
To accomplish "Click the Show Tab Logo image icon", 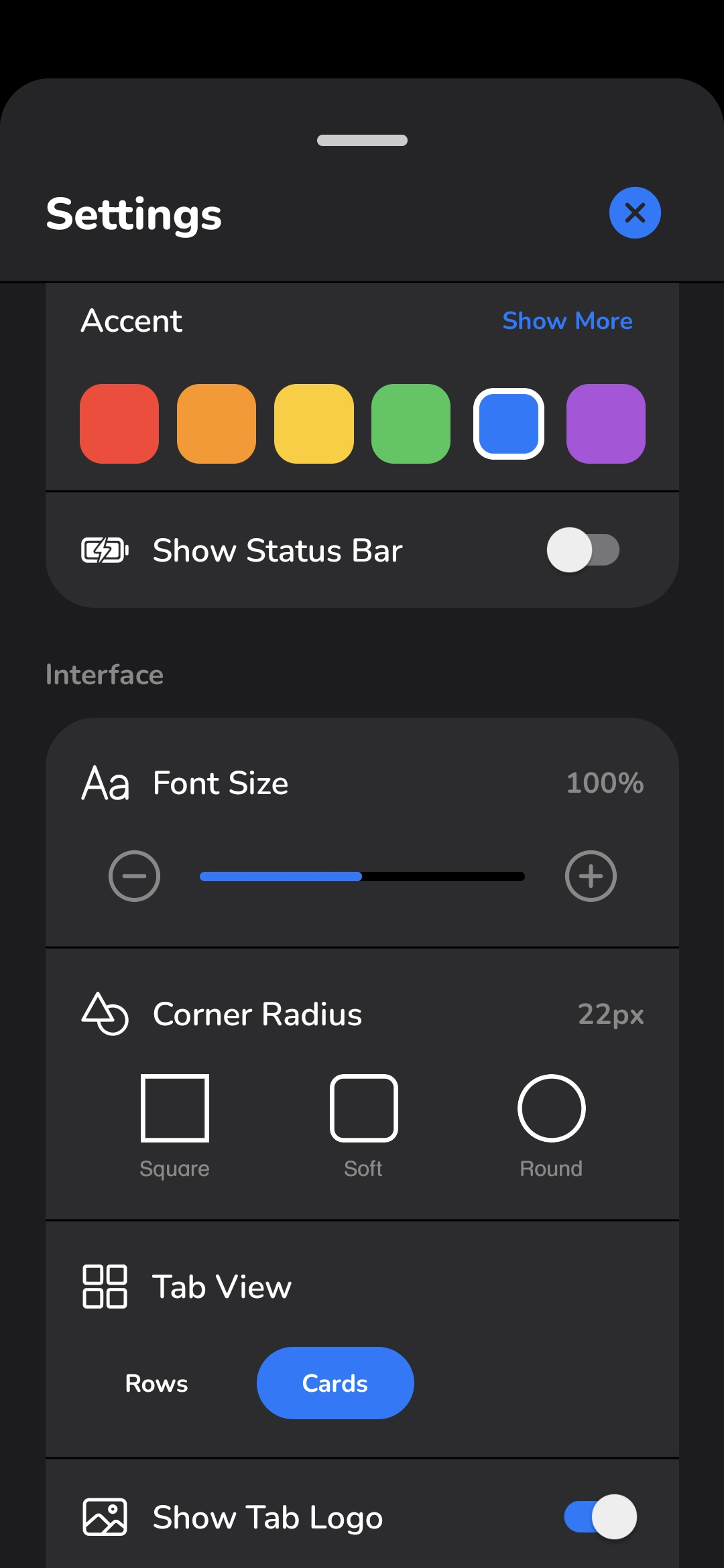I will click(x=104, y=1516).
